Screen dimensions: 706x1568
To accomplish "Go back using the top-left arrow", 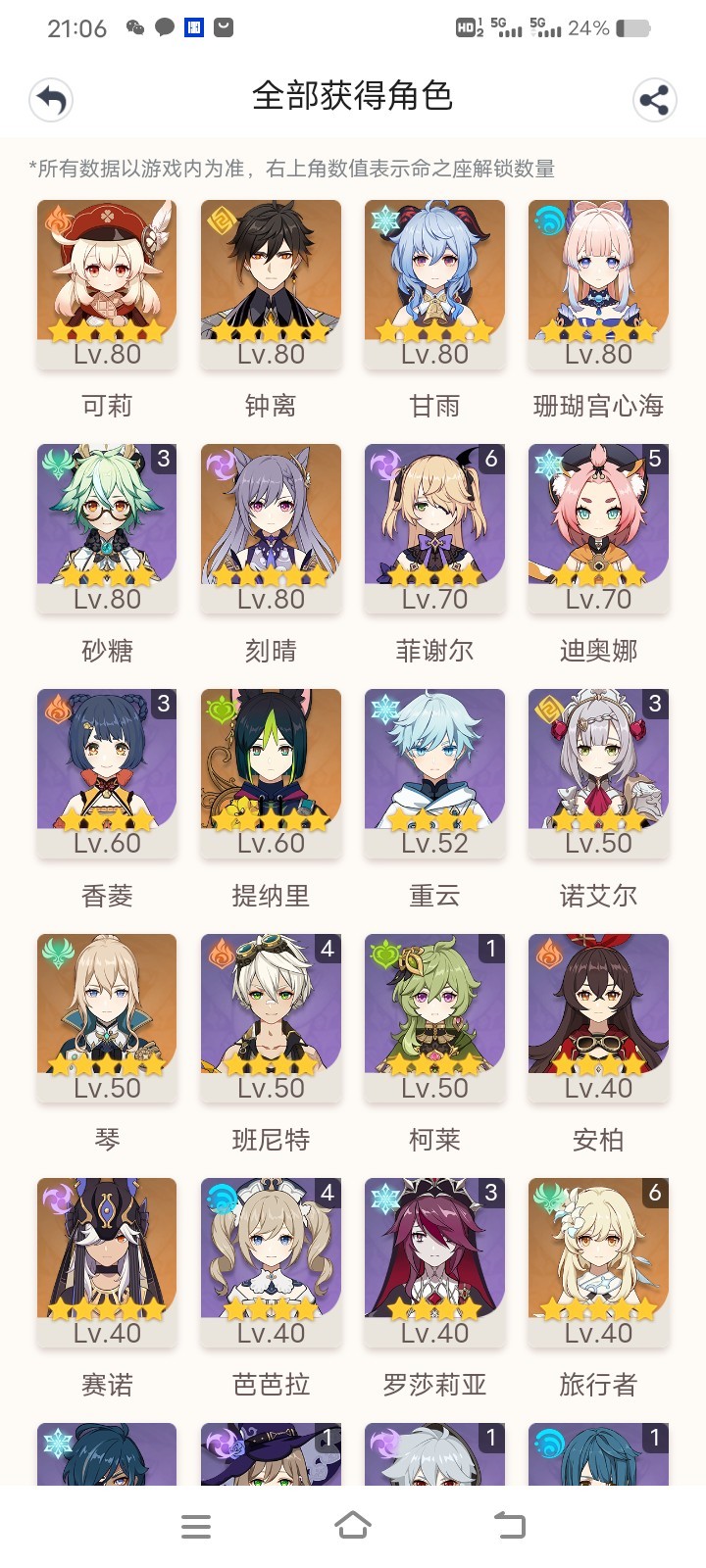I will [51, 99].
